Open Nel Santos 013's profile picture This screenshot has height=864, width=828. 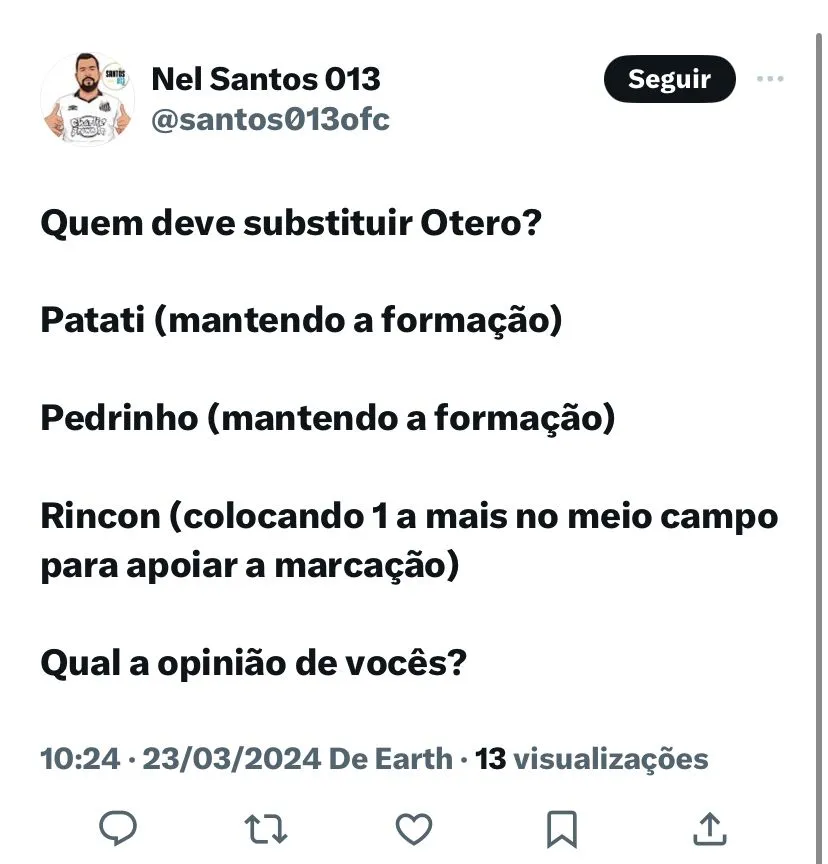87,98
